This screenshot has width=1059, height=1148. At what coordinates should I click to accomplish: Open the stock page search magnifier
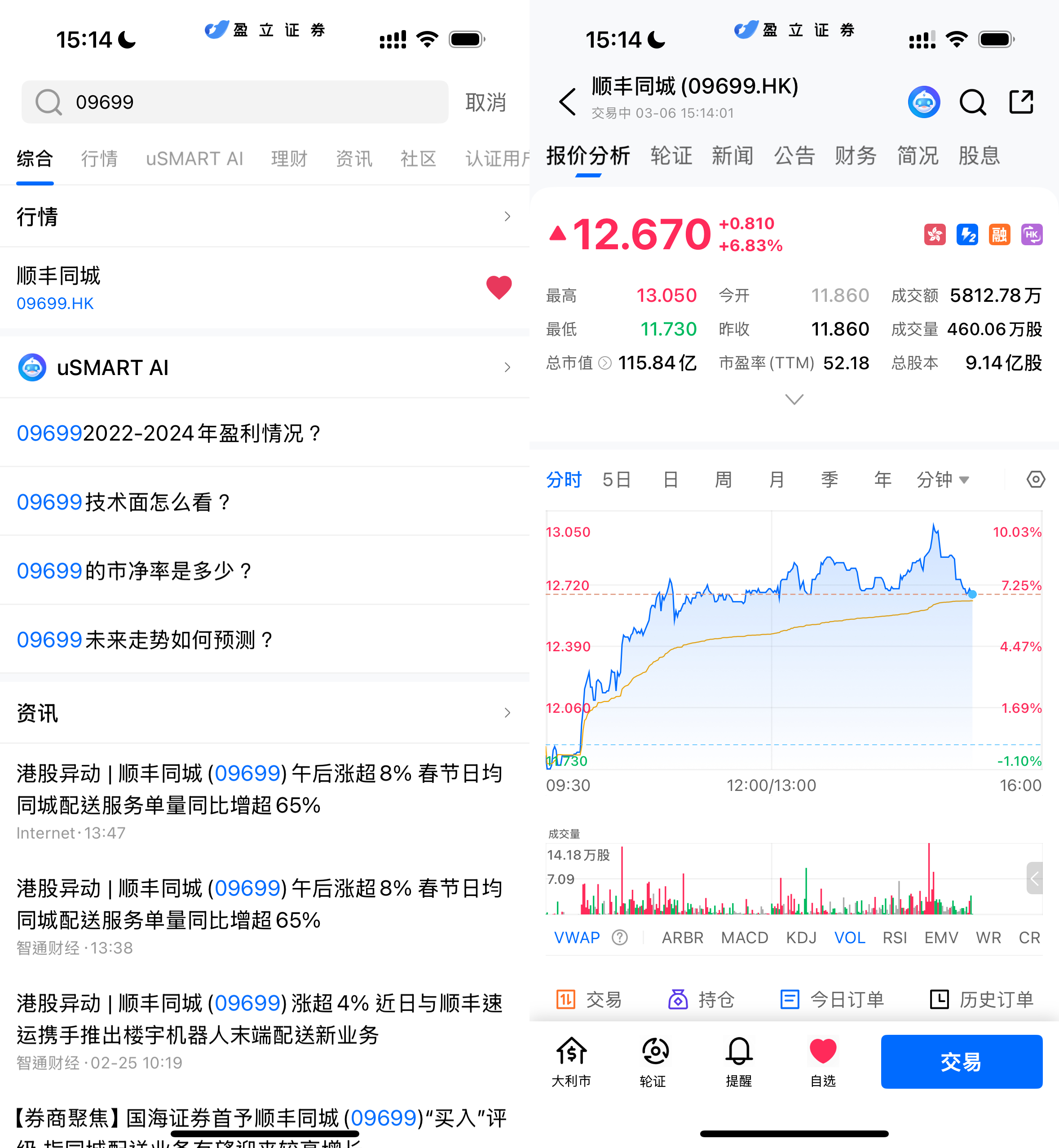[x=972, y=102]
